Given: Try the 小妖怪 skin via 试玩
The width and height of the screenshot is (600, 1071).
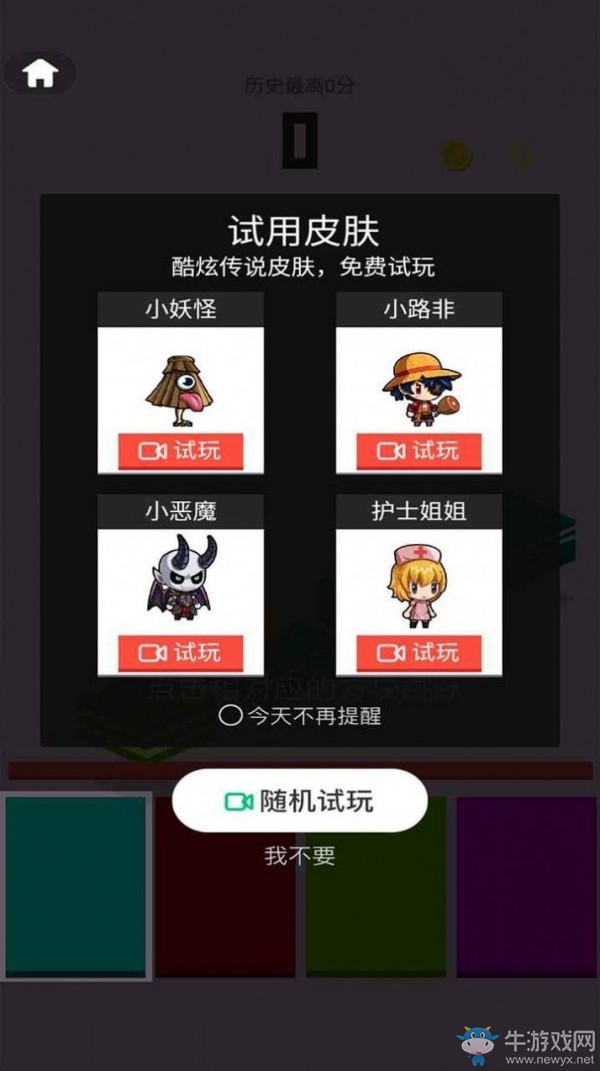Looking at the screenshot, I should point(180,451).
